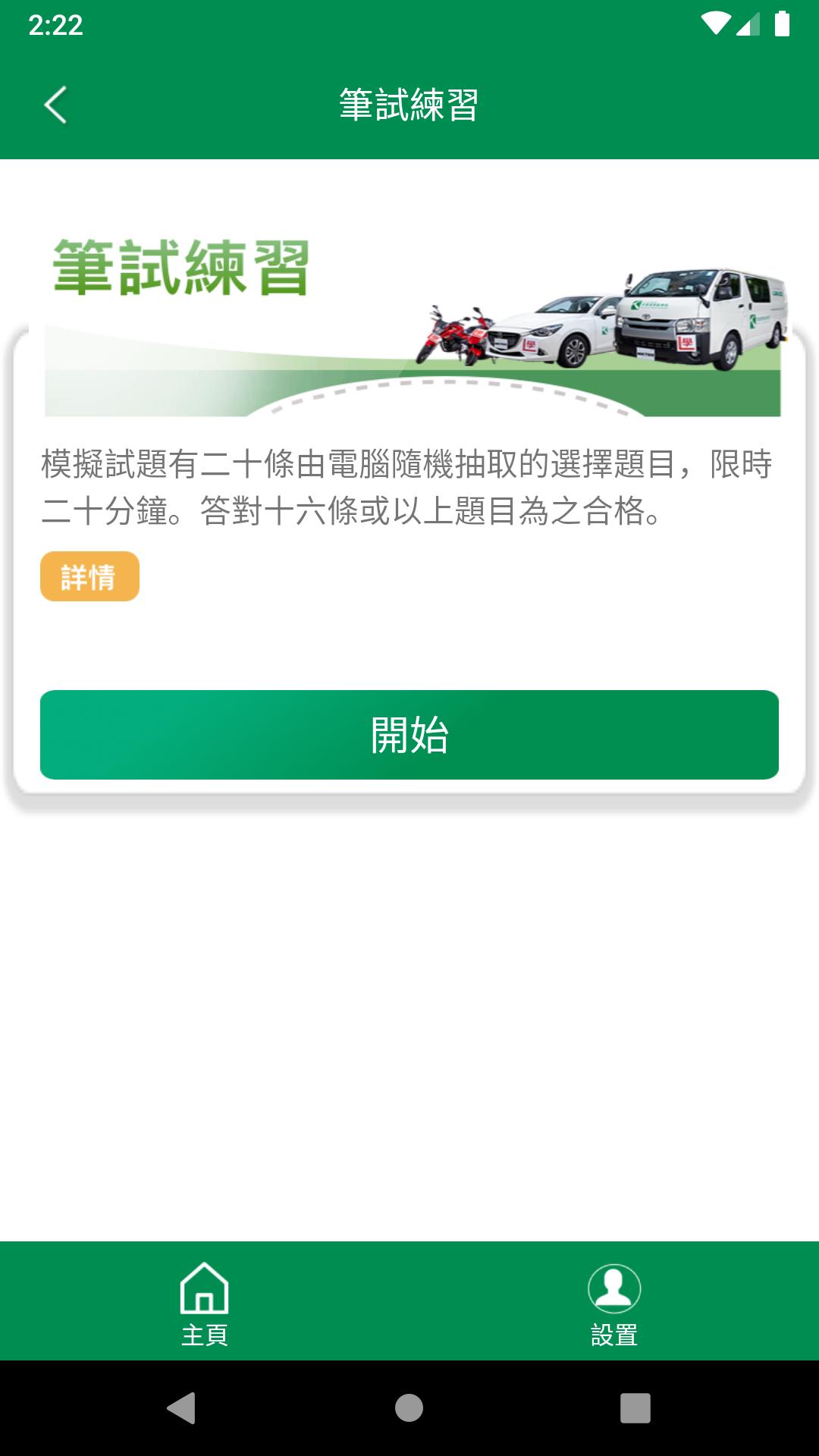Tap the system back button
The height and width of the screenshot is (1456, 819).
[x=182, y=1408]
